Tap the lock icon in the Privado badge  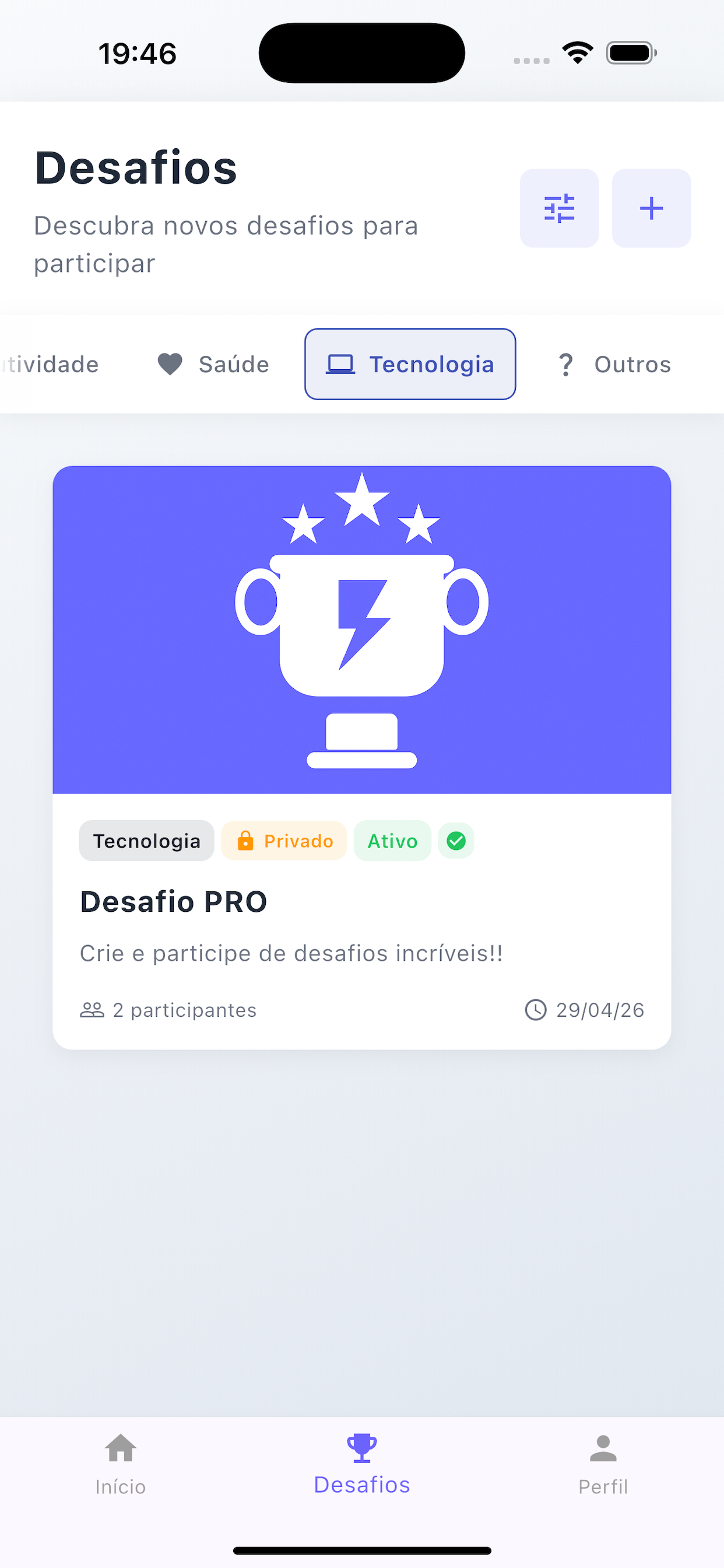click(246, 841)
